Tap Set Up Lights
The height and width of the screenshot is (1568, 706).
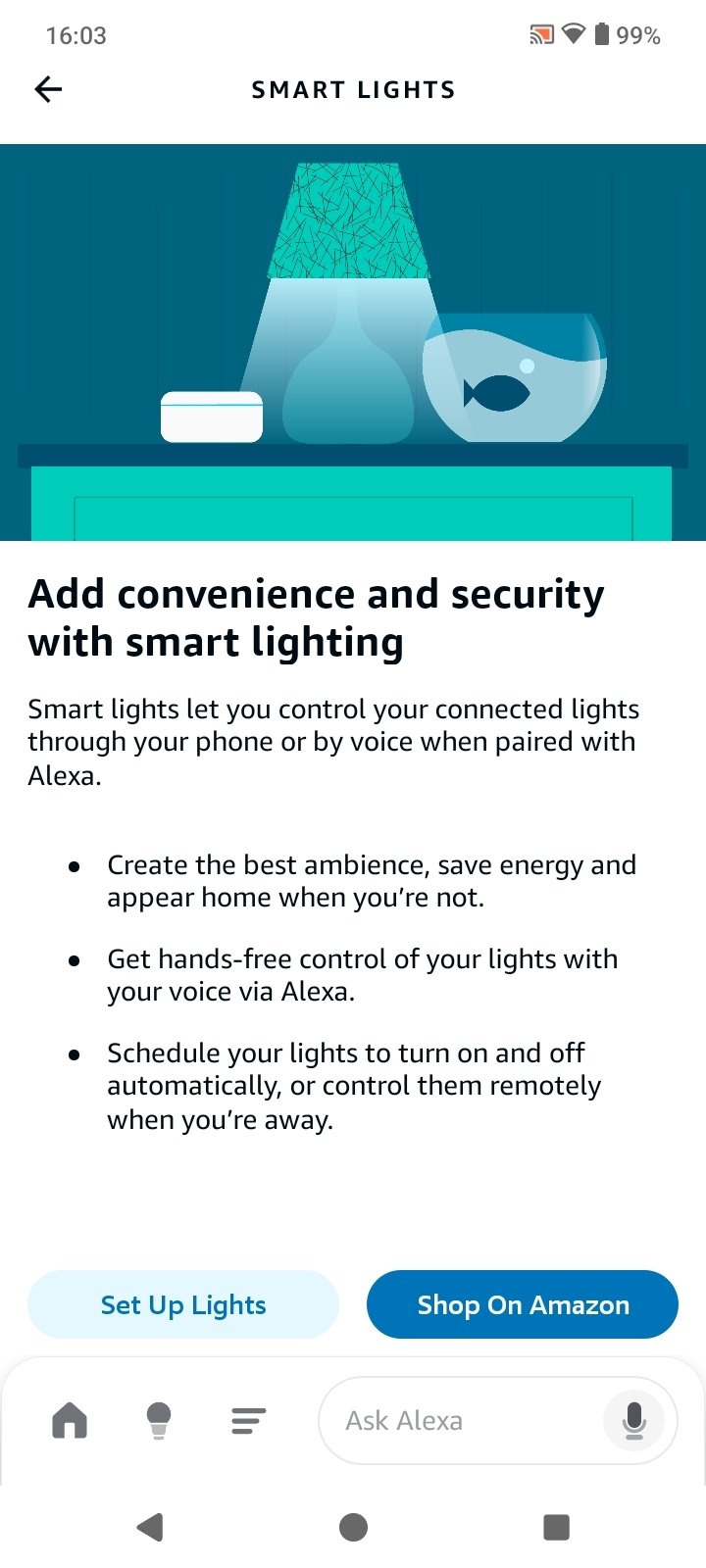[x=183, y=1304]
